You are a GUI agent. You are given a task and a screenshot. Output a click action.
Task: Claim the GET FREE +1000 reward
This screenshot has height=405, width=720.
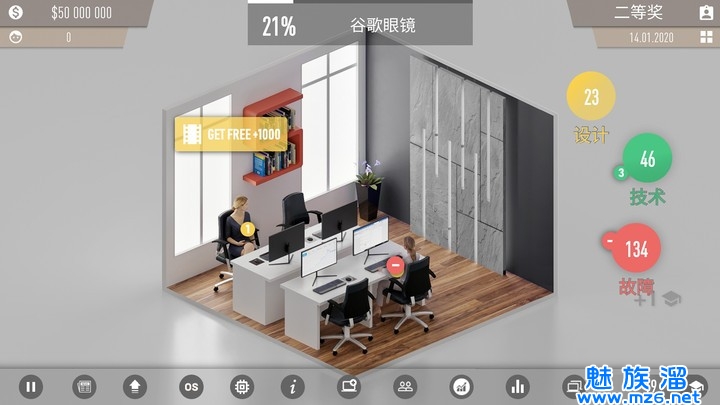(x=230, y=134)
